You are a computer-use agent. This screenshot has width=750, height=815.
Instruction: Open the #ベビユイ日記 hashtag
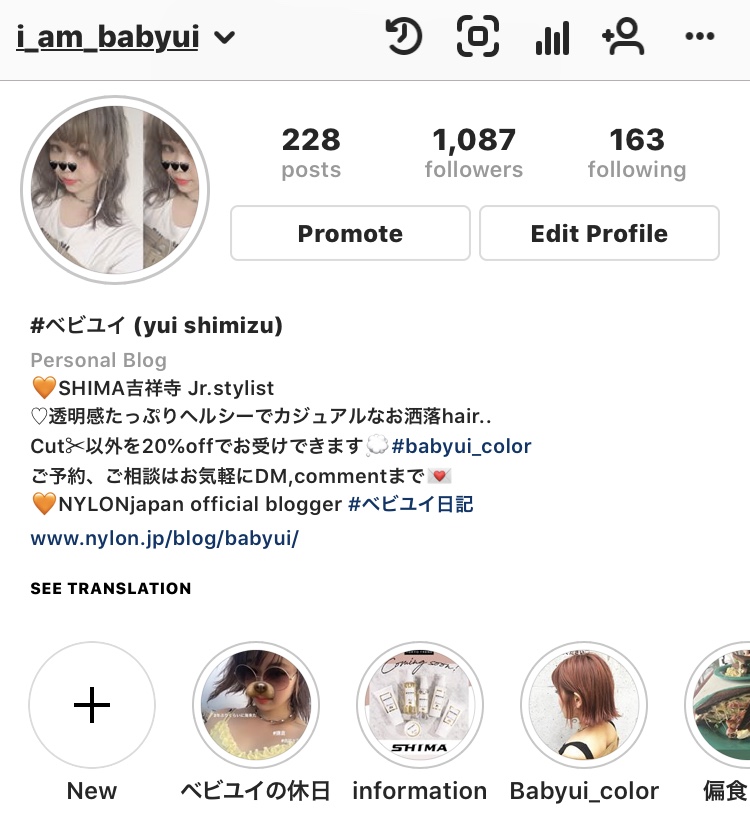pos(410,504)
